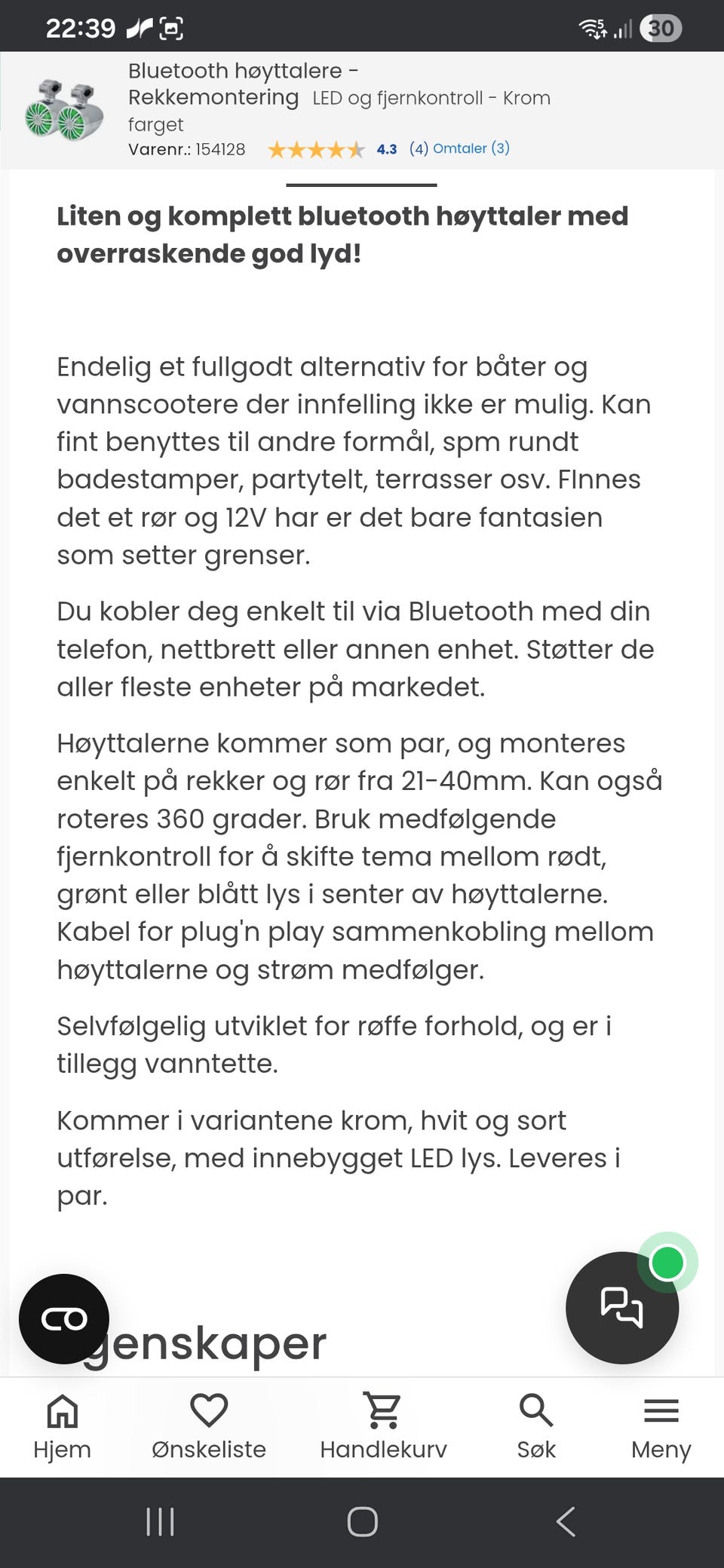Open the Ønskeliste wishlist heart icon
Screen dimensions: 724x1568
point(208,1410)
